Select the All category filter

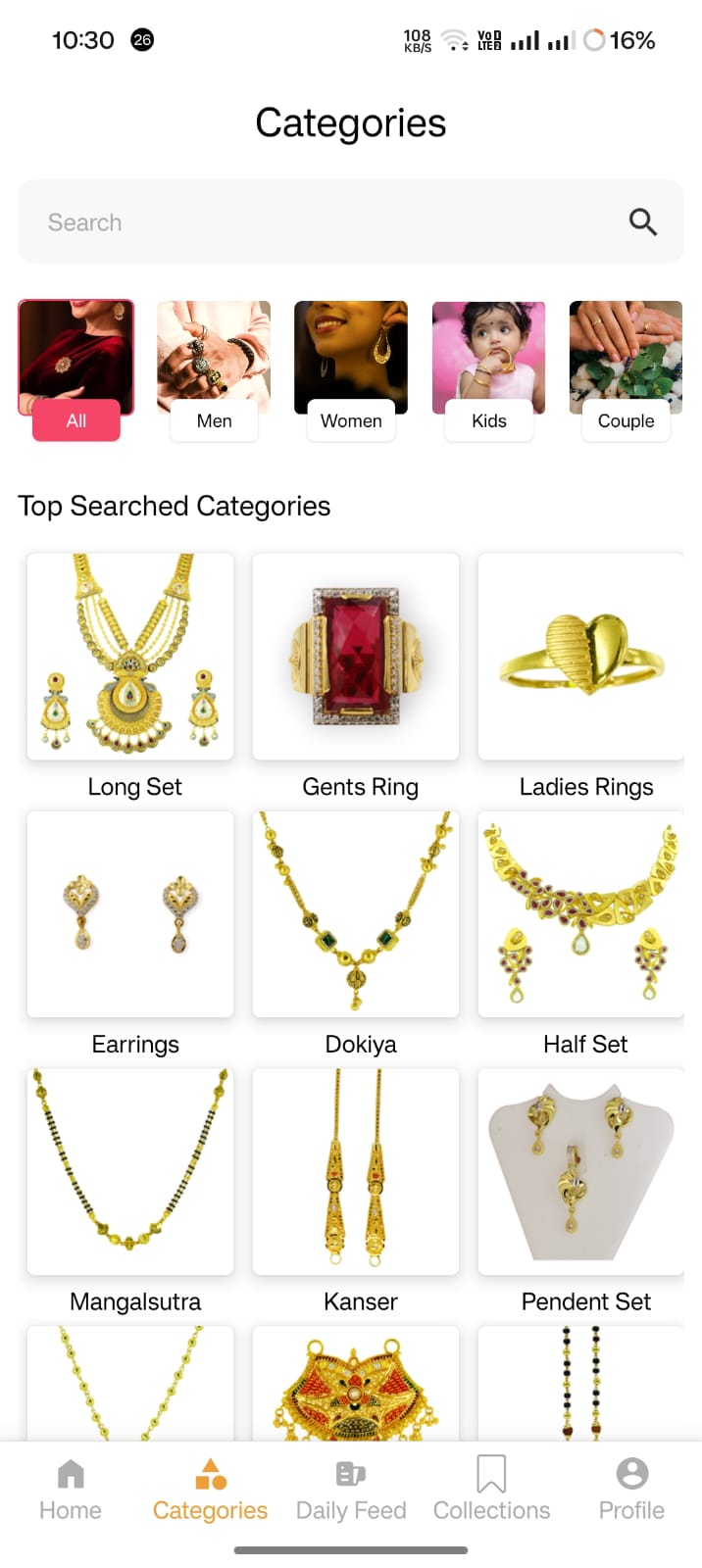pyautogui.click(x=76, y=371)
